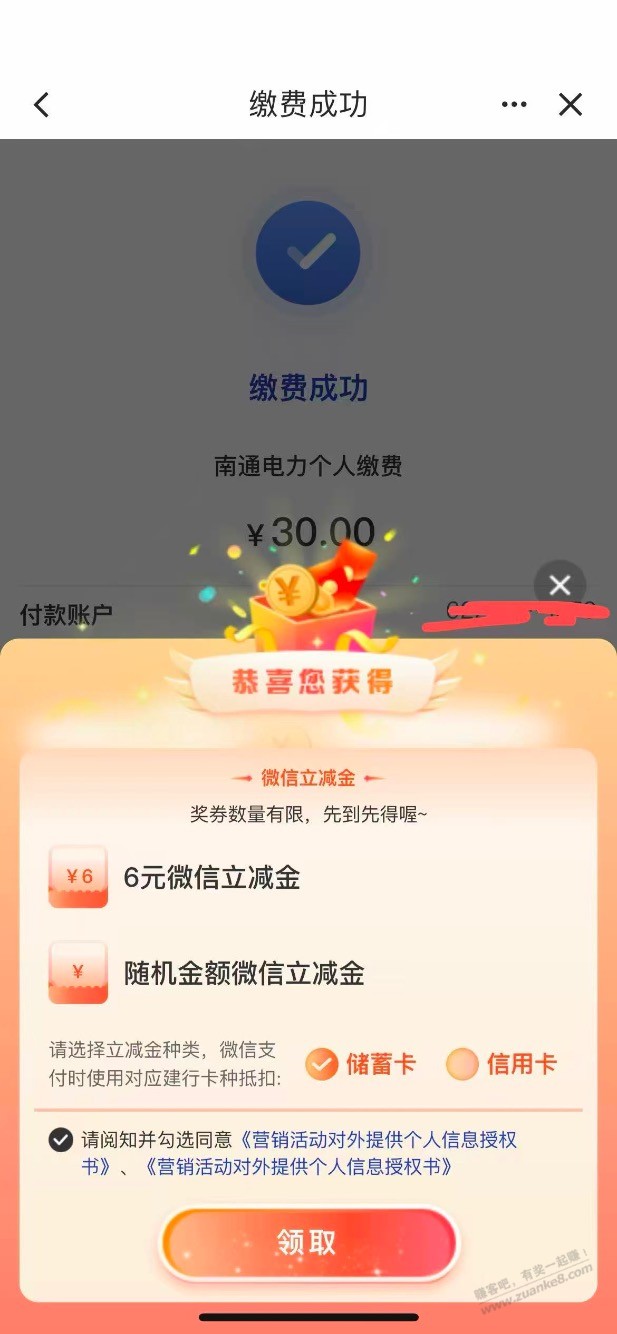Open second 营销活动对外提供个人信息授权书 link
The height and width of the screenshot is (1334, 617).
tap(298, 1166)
